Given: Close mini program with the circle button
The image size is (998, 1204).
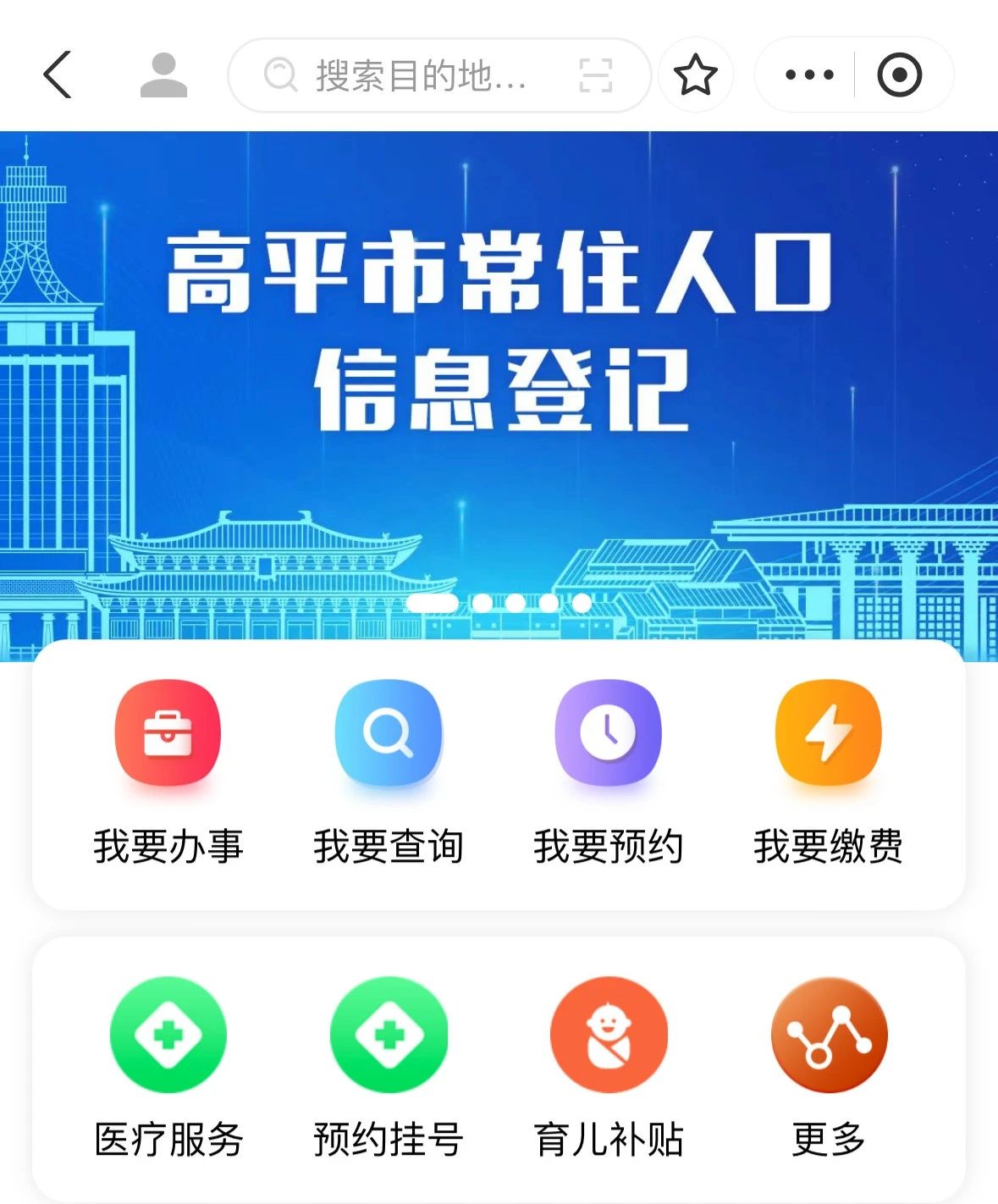Looking at the screenshot, I should [x=899, y=75].
